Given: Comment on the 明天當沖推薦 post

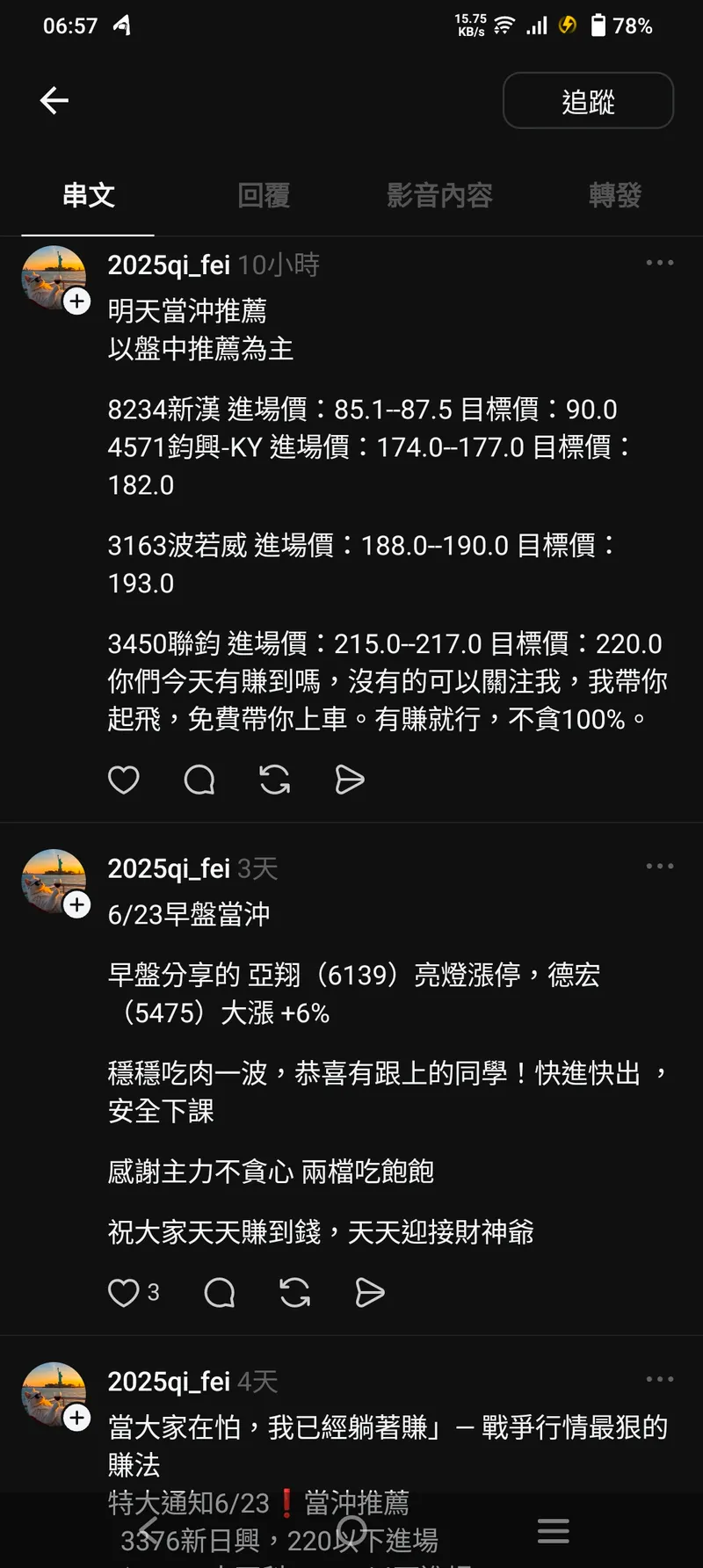Looking at the screenshot, I should [199, 780].
